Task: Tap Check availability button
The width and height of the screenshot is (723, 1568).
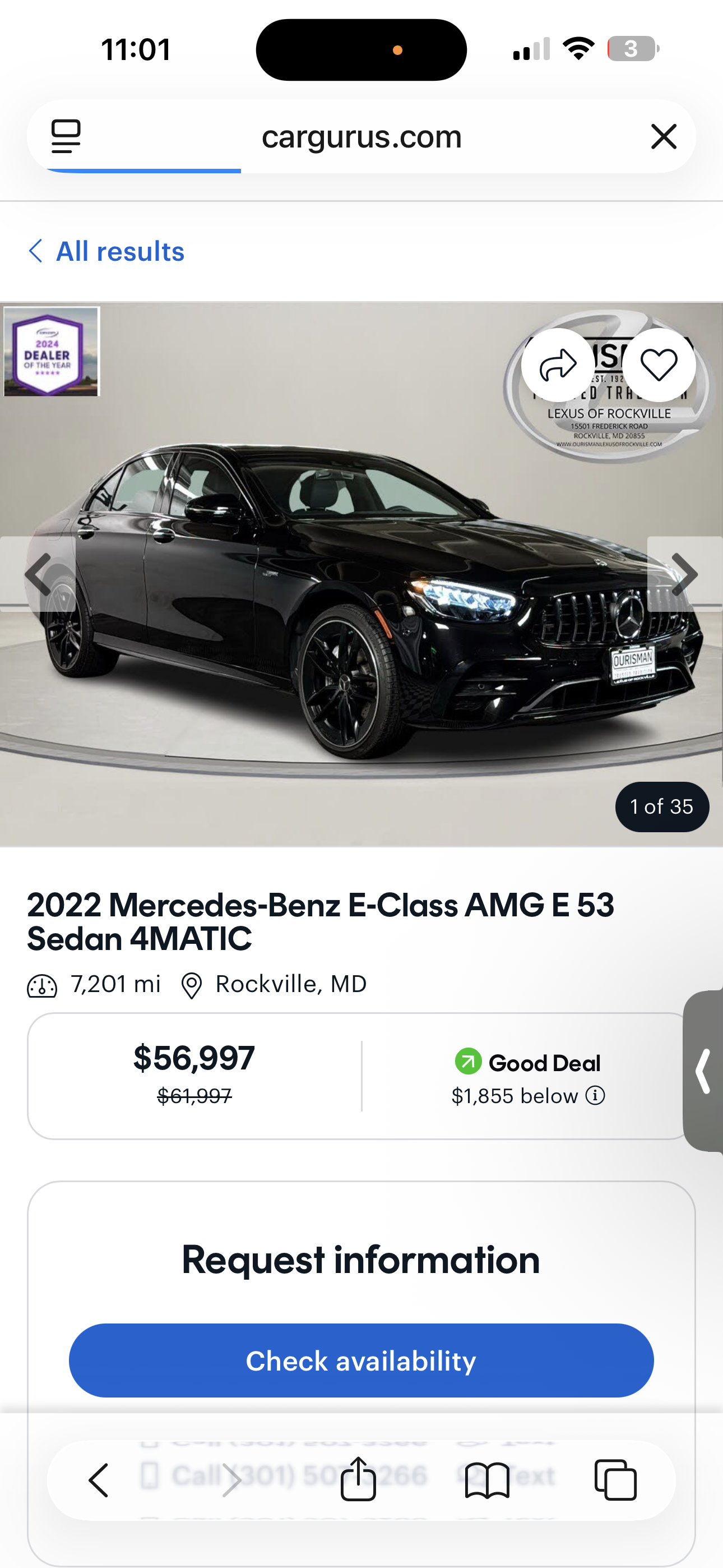Action: pyautogui.click(x=361, y=1361)
